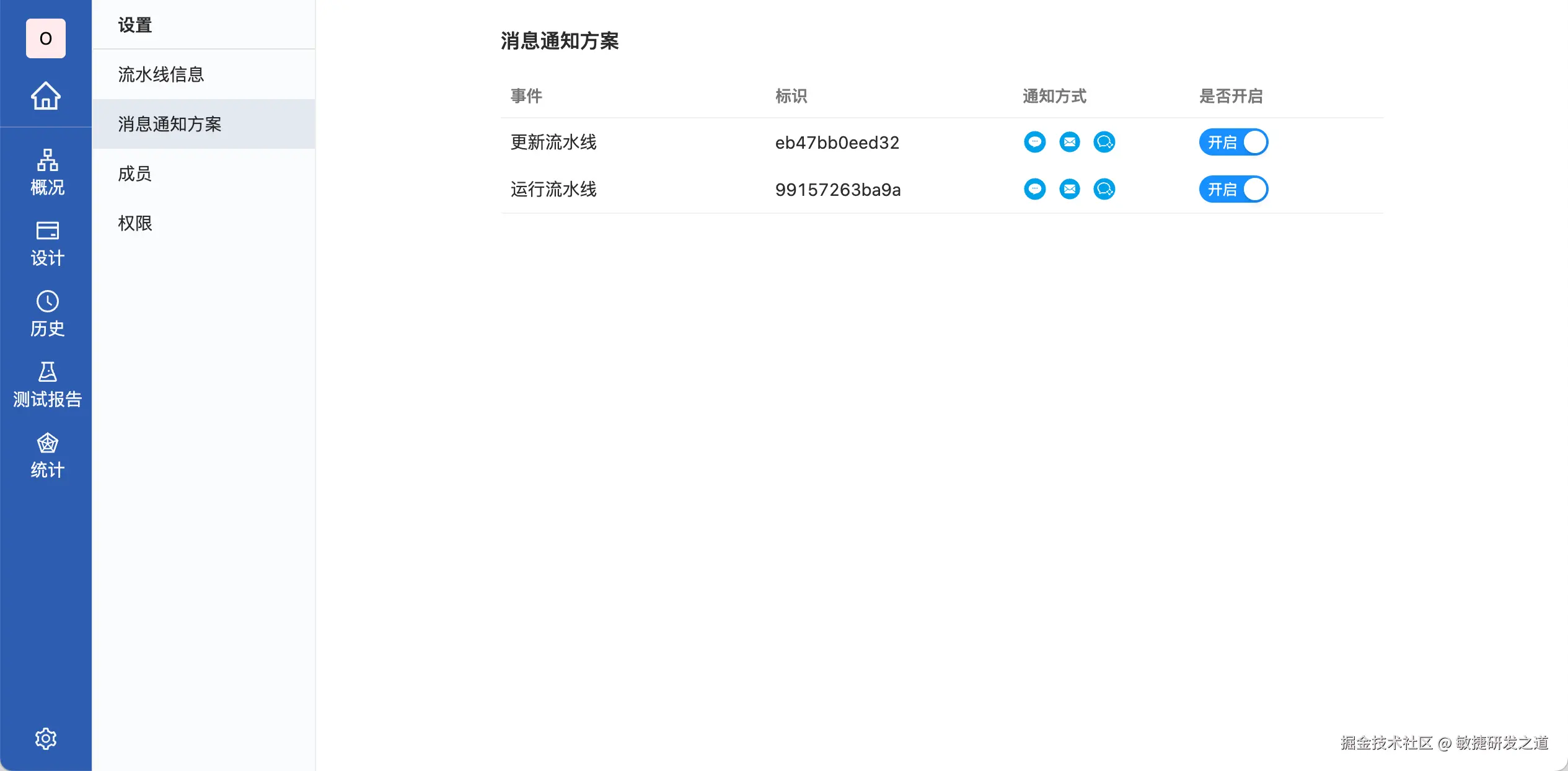Viewport: 1568px width, 771px height.
Task: Open the O avatar at the top
Action: (46, 38)
